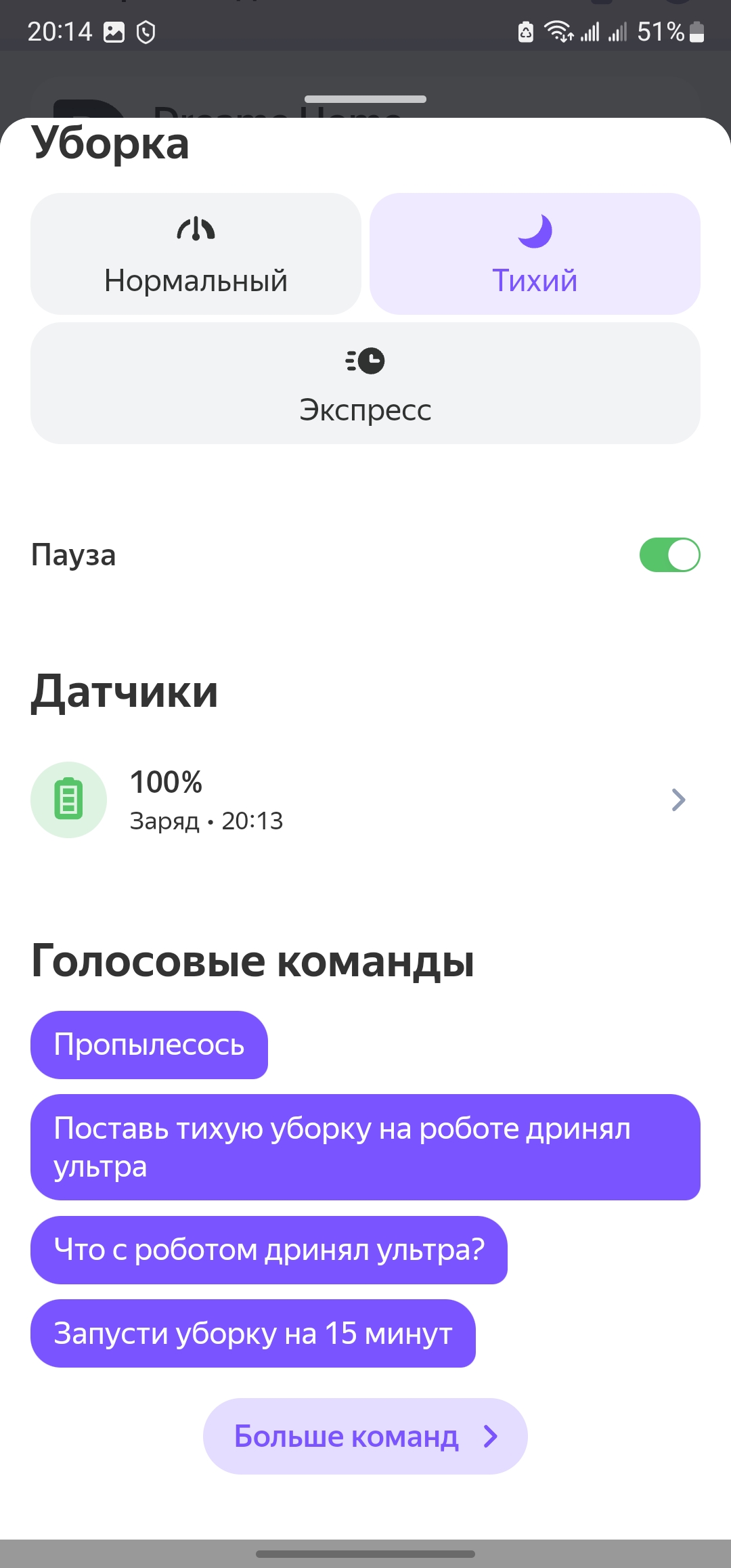
Task: Tap the Пропылесось voice command chip
Action: (x=149, y=1045)
